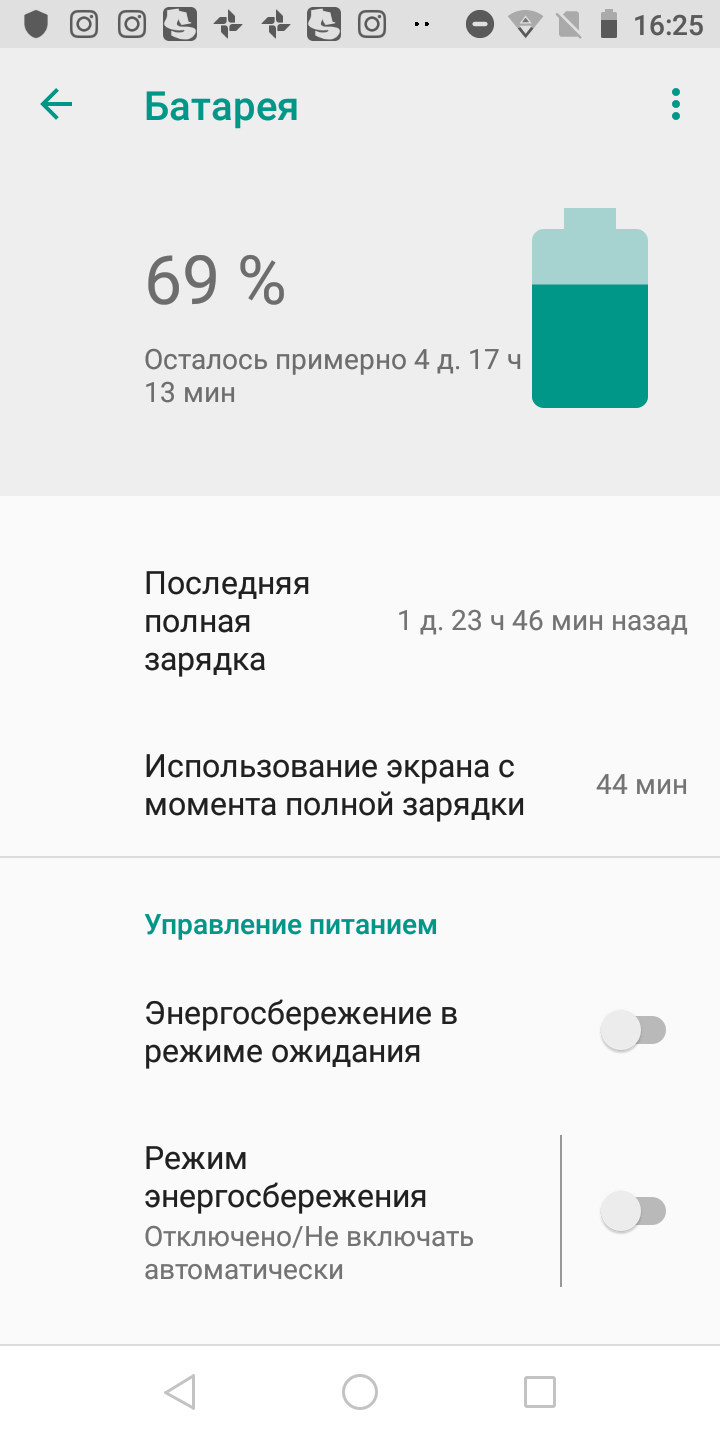Tap the system home button
The width and height of the screenshot is (720, 1440).
359,1391
